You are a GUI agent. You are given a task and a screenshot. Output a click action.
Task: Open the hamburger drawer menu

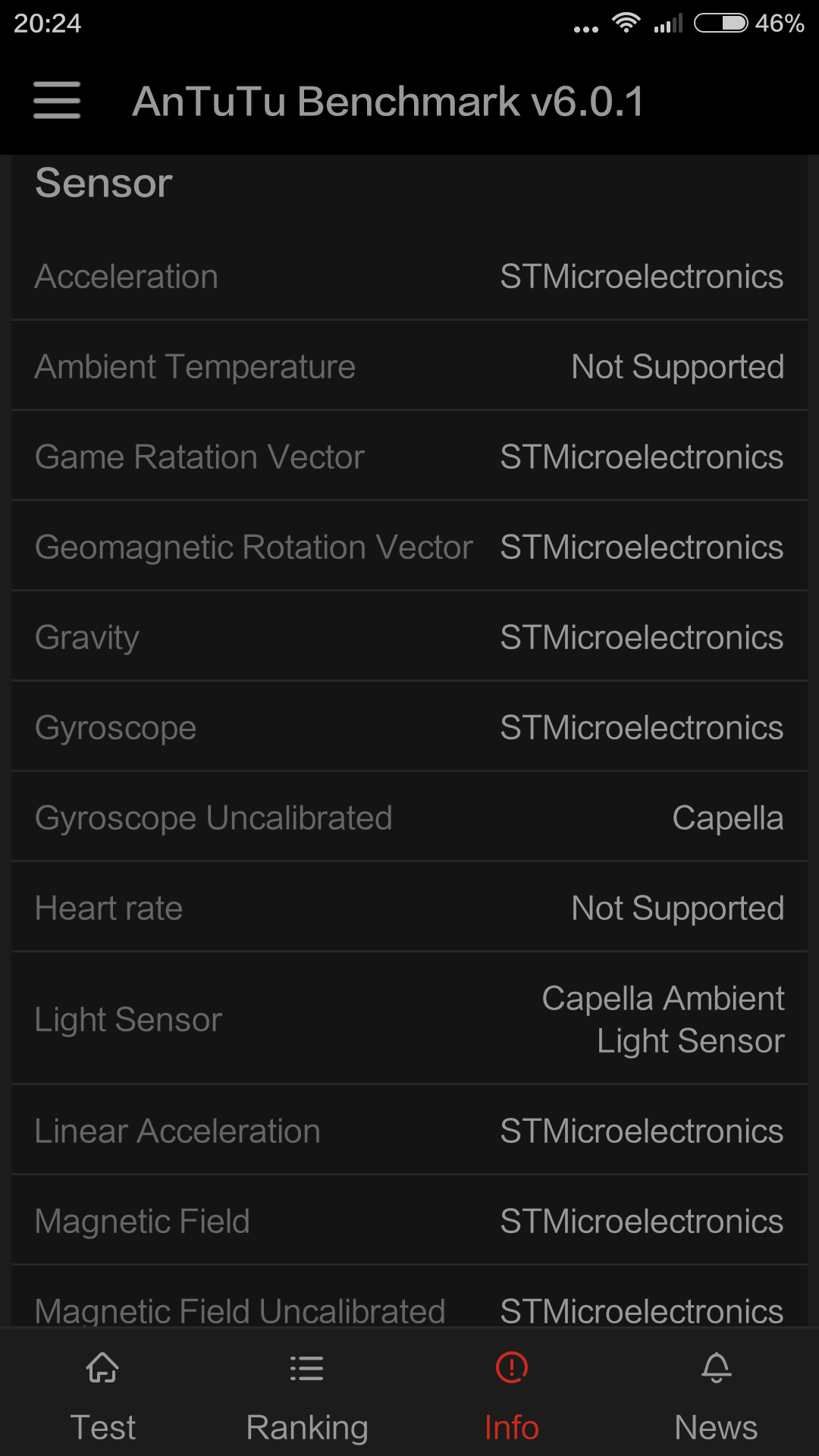[57, 100]
